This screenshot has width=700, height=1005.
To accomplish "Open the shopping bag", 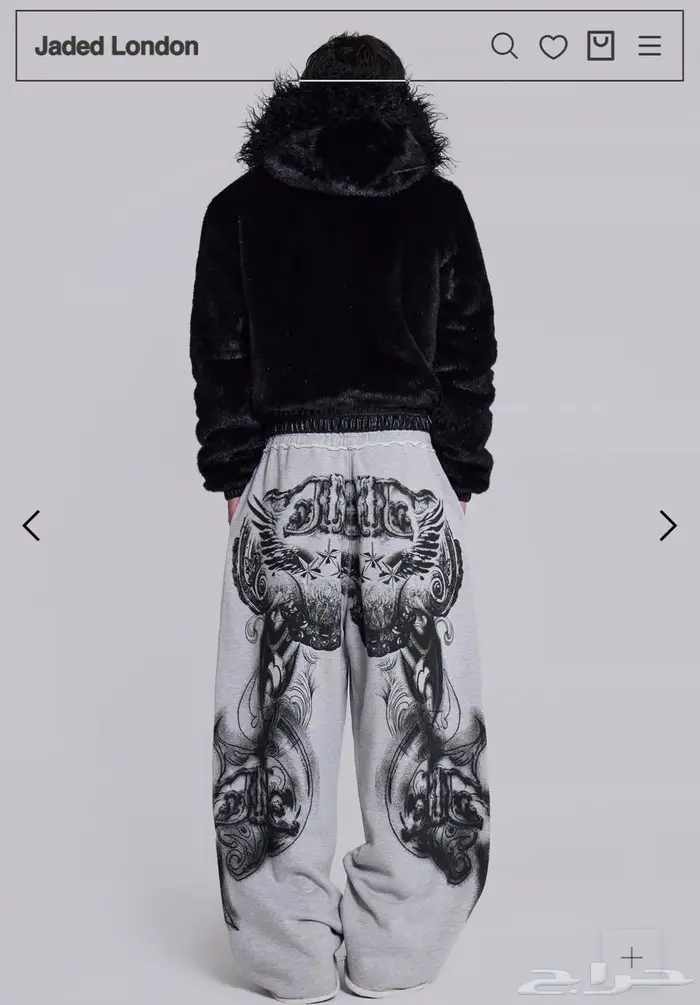I will pyautogui.click(x=600, y=46).
